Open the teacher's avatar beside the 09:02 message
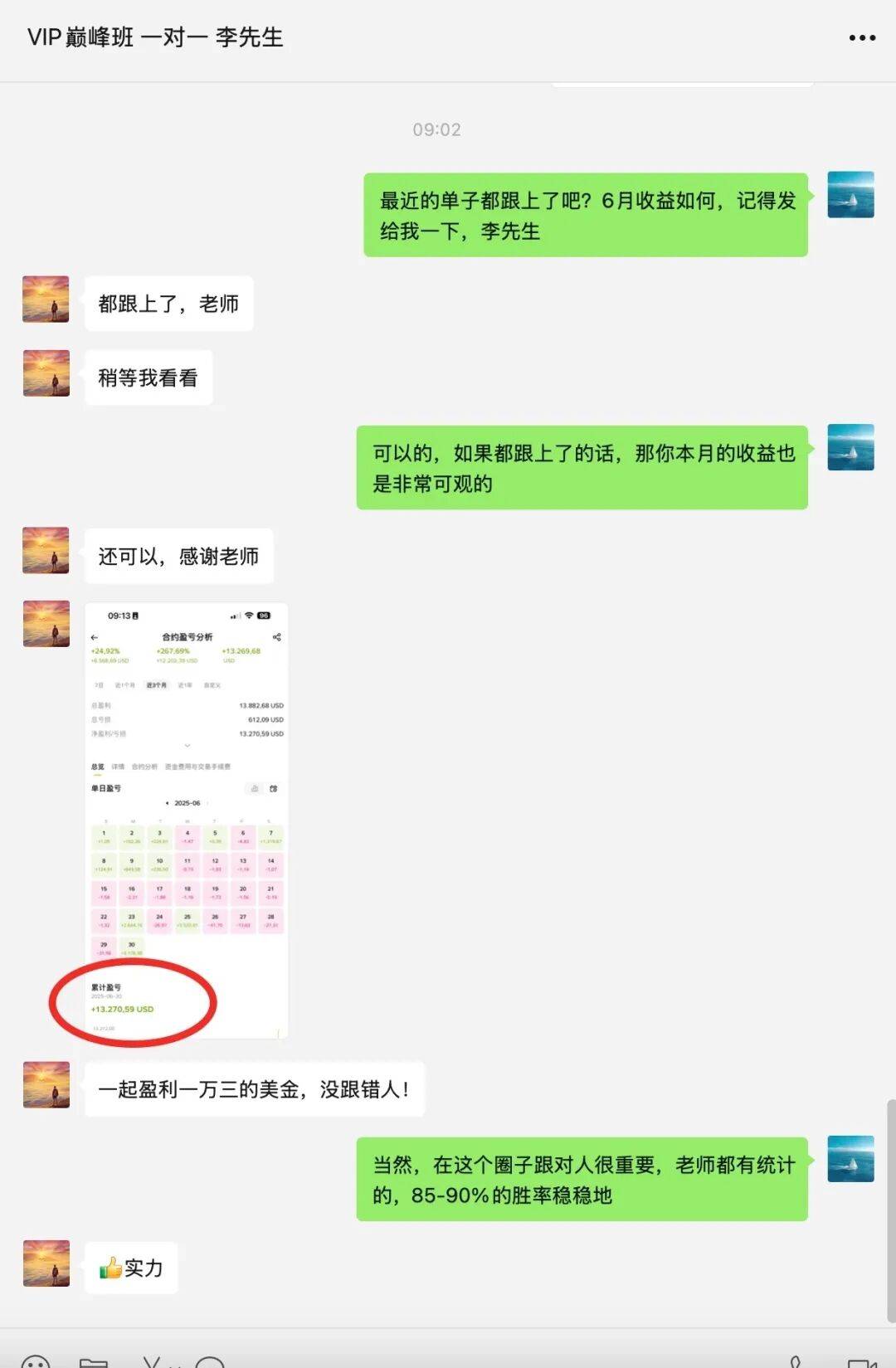 (850, 195)
